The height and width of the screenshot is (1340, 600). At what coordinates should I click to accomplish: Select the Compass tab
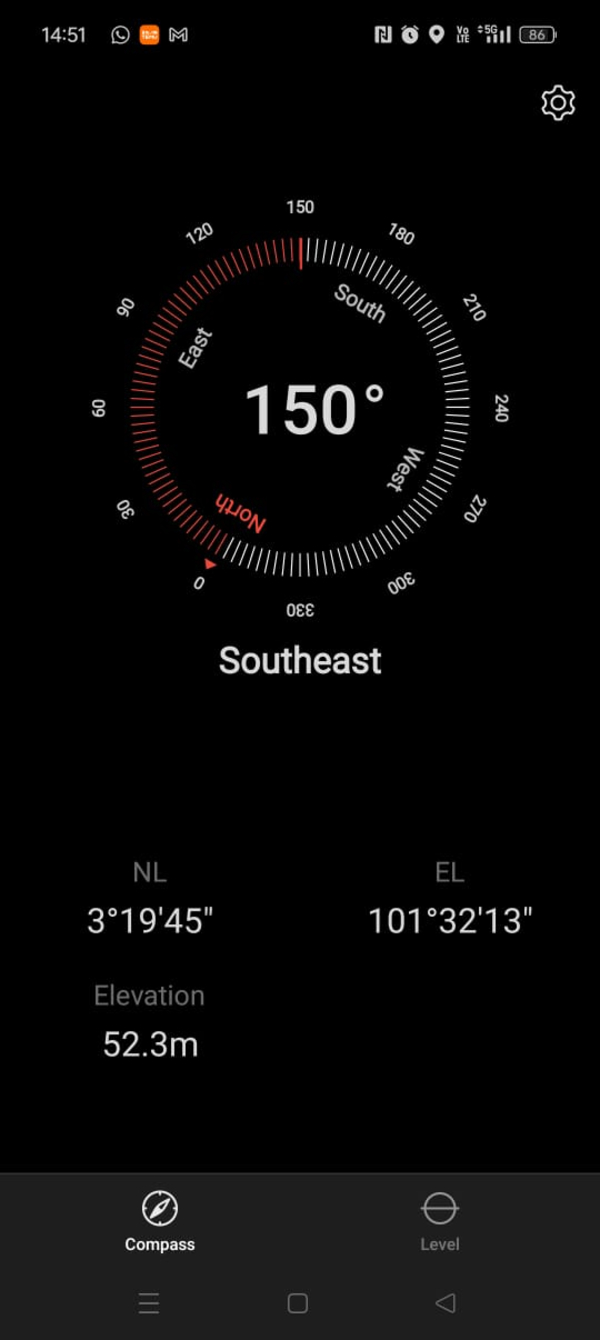(x=160, y=1221)
